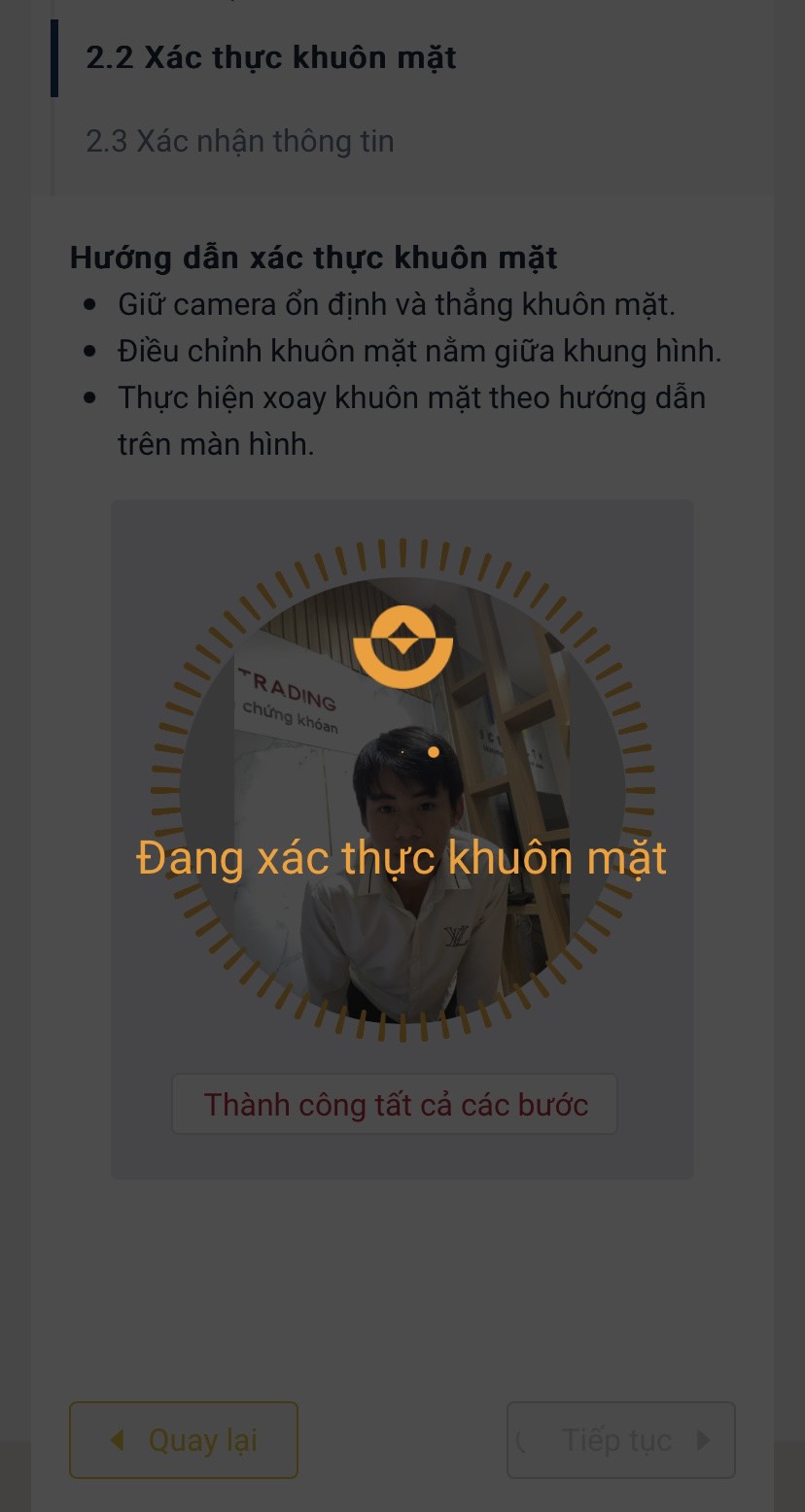Tap the Quay lại back button
Viewport: 805px width, 1512px height.
(x=183, y=1439)
